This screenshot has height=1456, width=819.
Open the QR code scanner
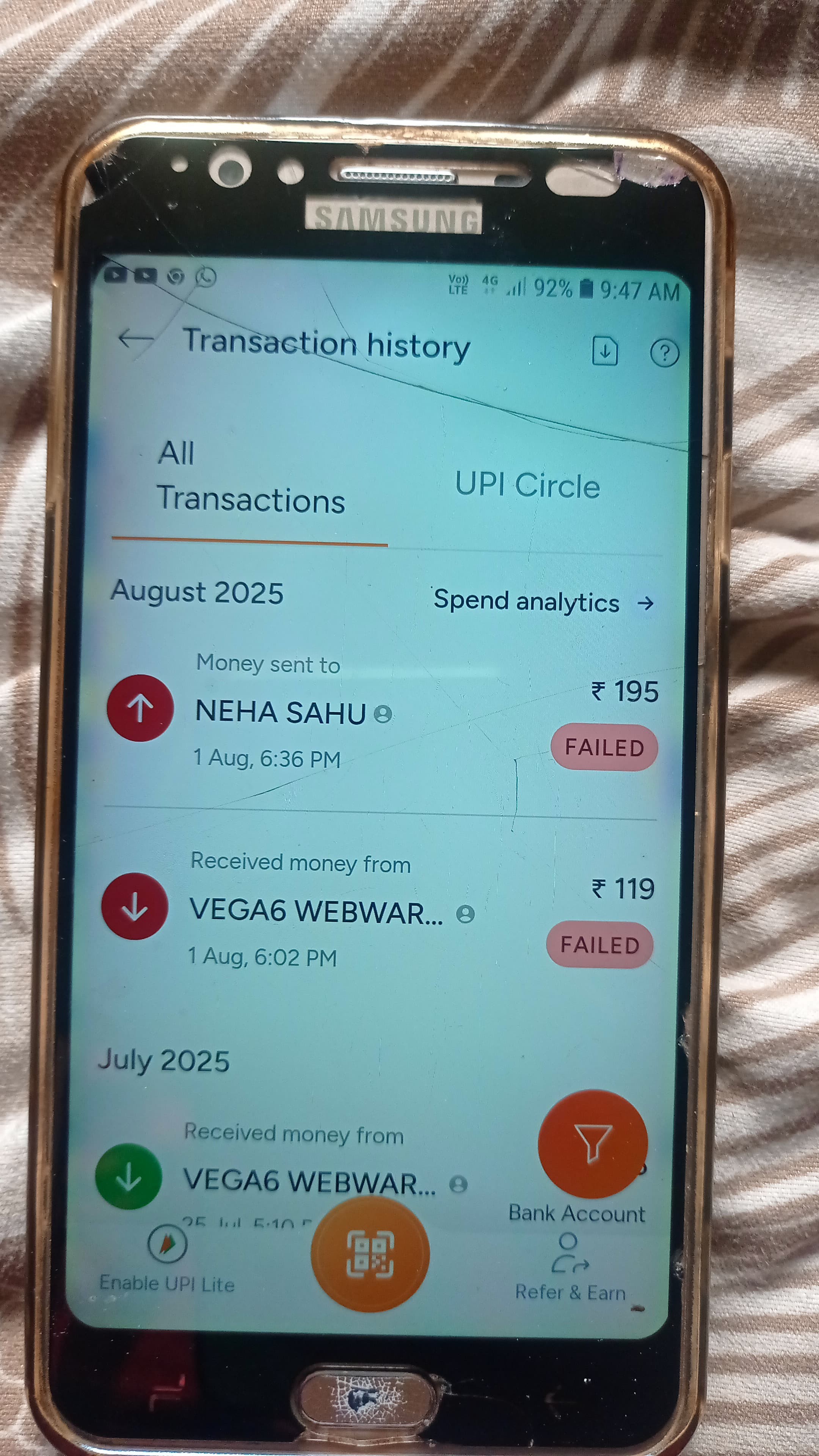[x=370, y=1254]
